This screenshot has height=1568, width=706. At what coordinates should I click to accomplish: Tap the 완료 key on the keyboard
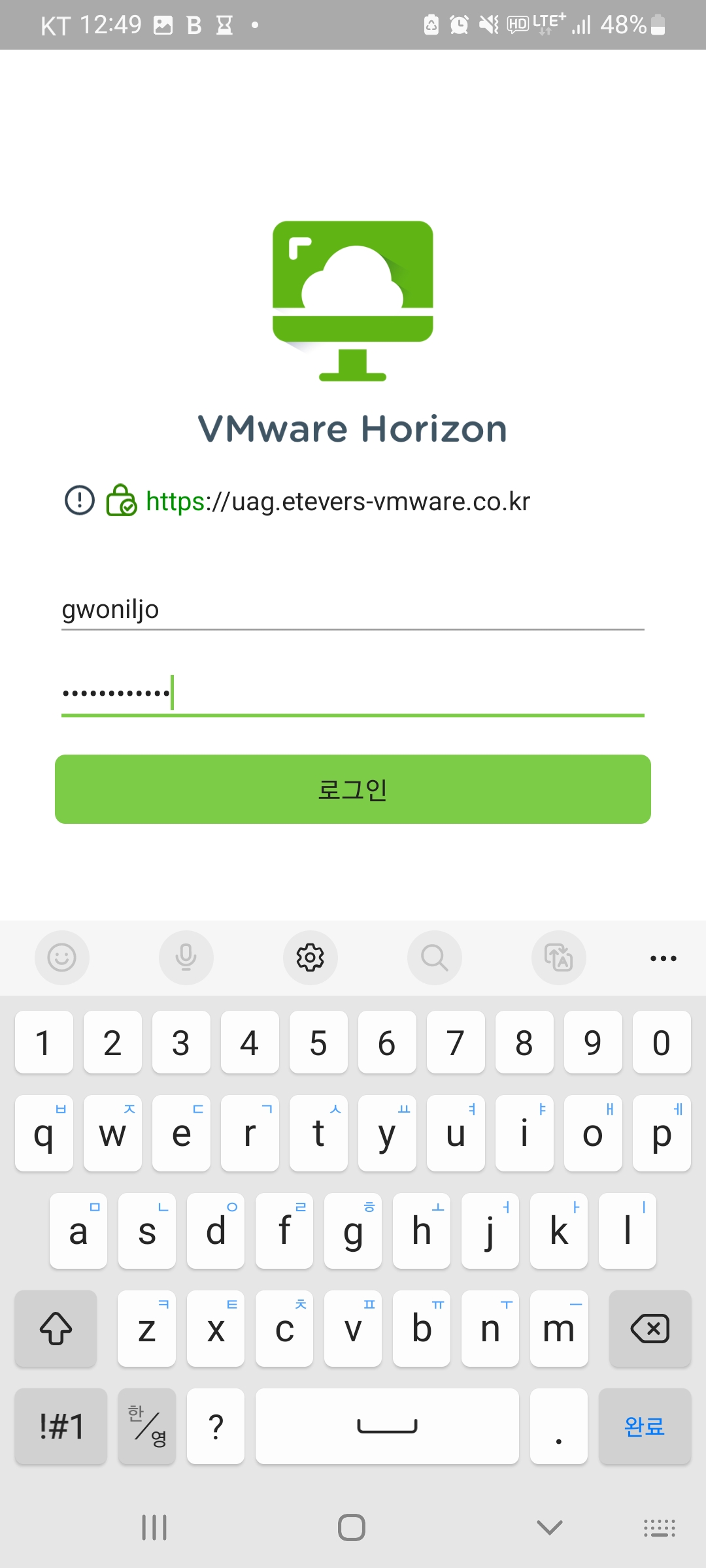pyautogui.click(x=645, y=1426)
